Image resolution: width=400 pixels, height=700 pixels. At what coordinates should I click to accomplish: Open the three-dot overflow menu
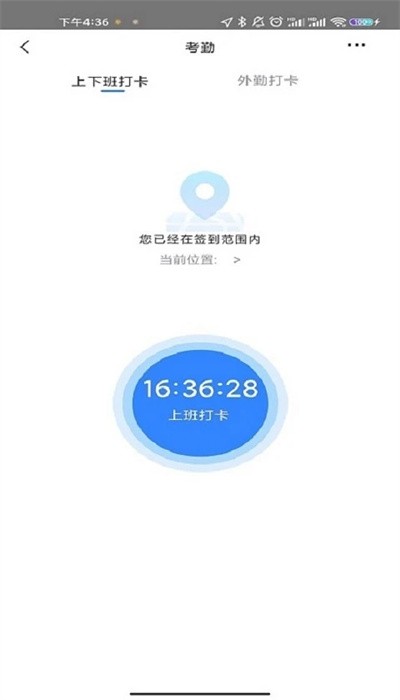coord(356,45)
